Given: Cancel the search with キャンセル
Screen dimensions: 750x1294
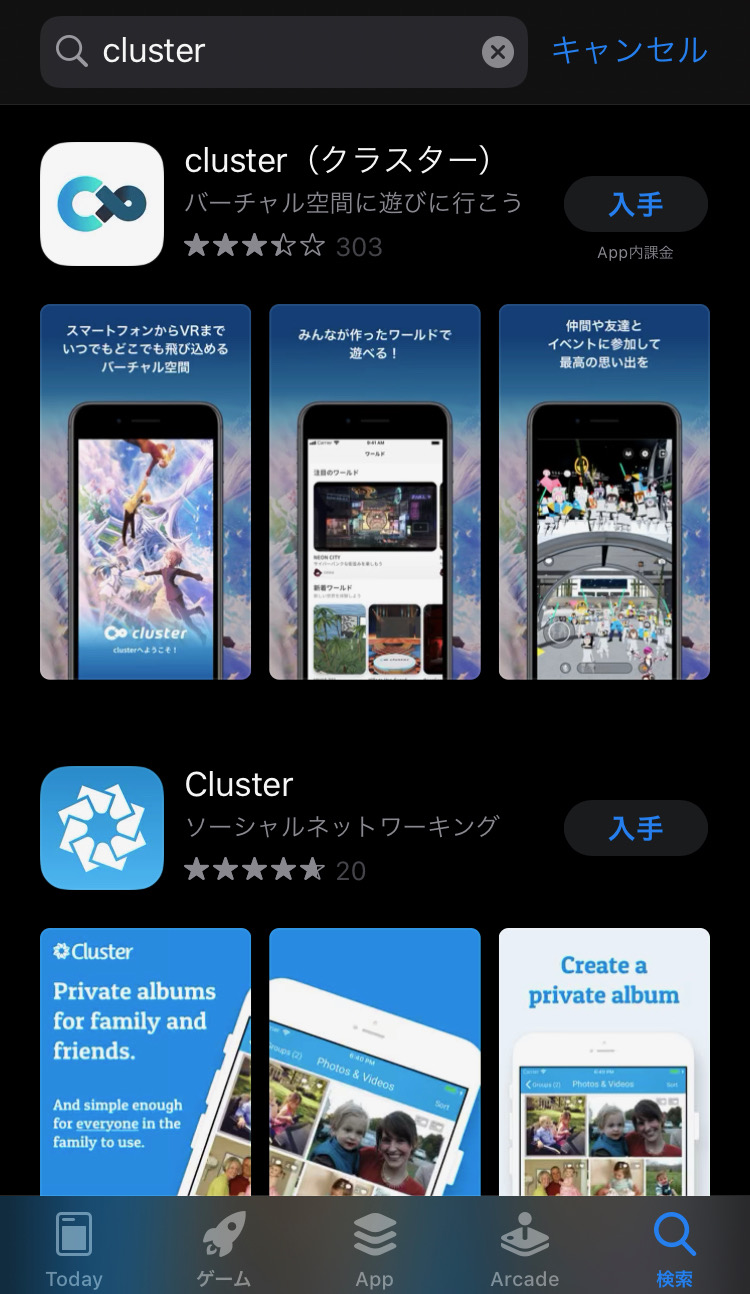Looking at the screenshot, I should pos(629,50).
